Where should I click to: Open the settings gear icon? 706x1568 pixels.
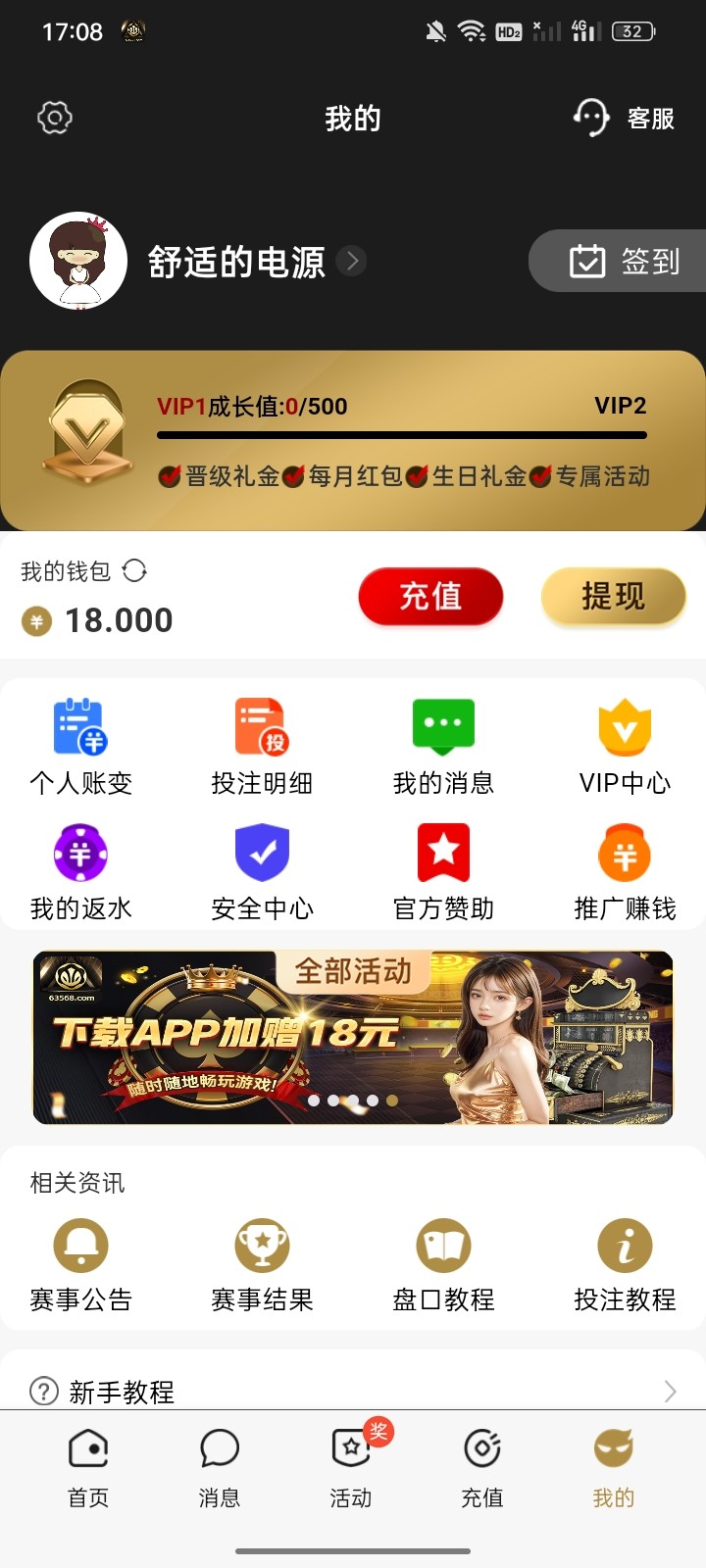coord(55,119)
